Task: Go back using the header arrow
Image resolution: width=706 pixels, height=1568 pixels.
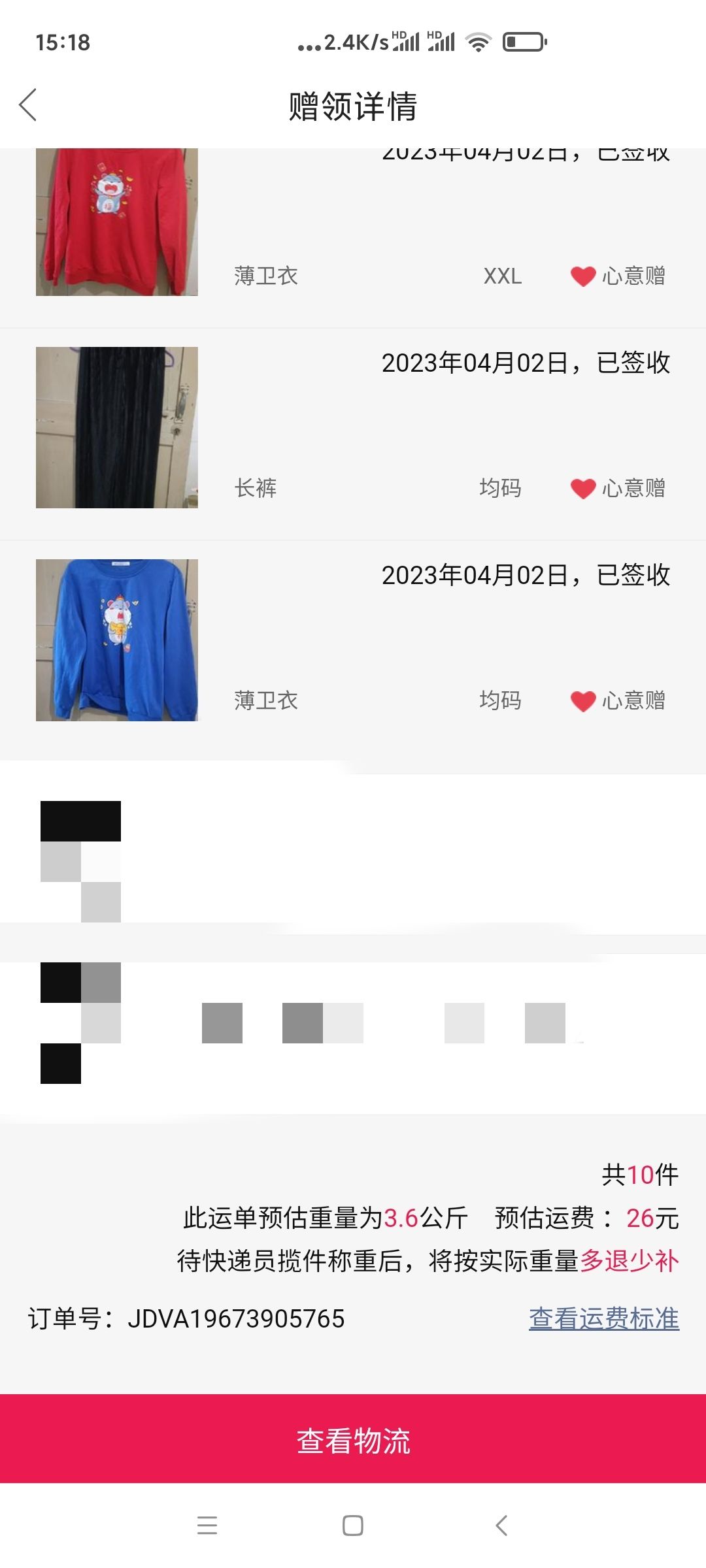Action: click(28, 105)
